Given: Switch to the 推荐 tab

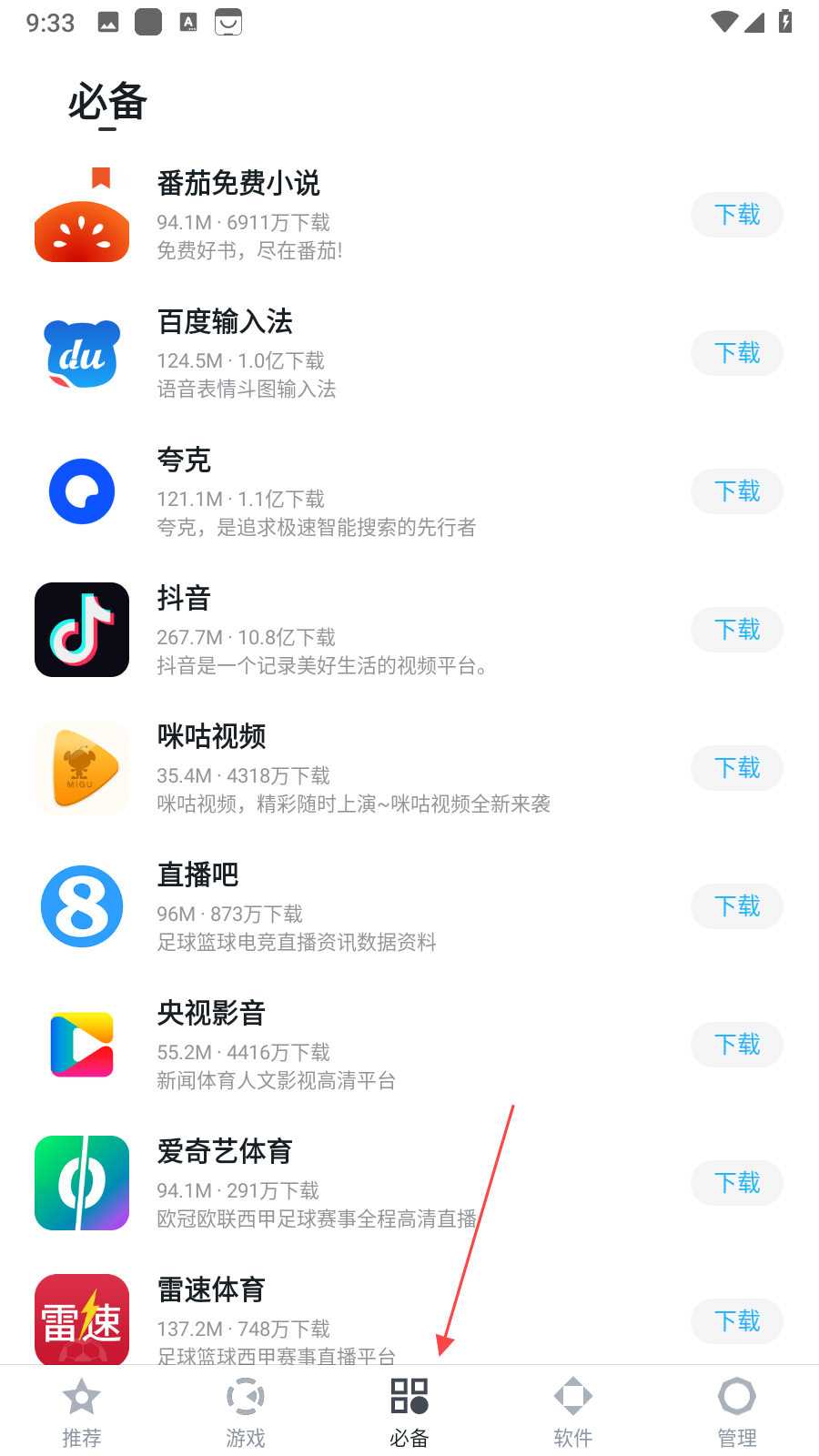Looking at the screenshot, I should (x=82, y=1410).
